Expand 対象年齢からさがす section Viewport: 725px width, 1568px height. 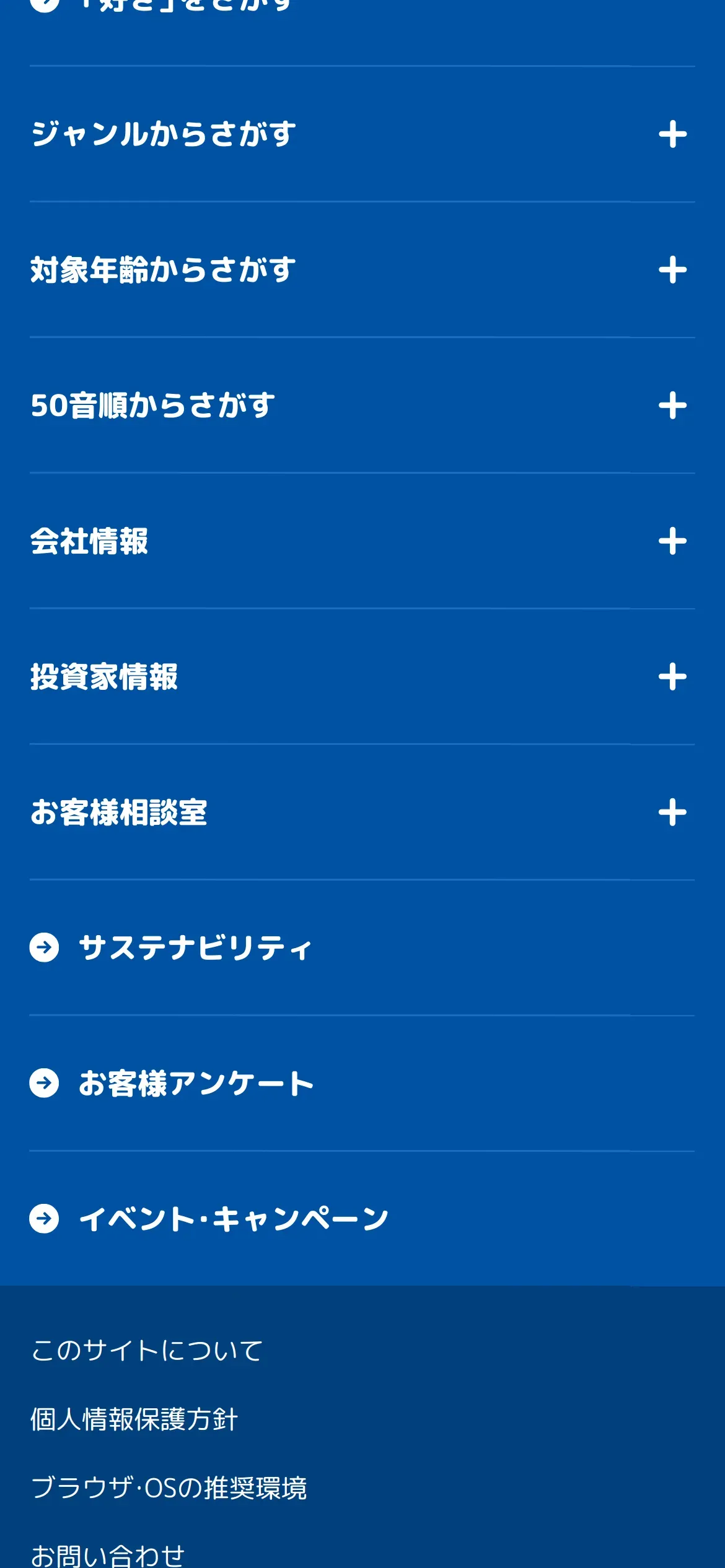[x=672, y=270]
